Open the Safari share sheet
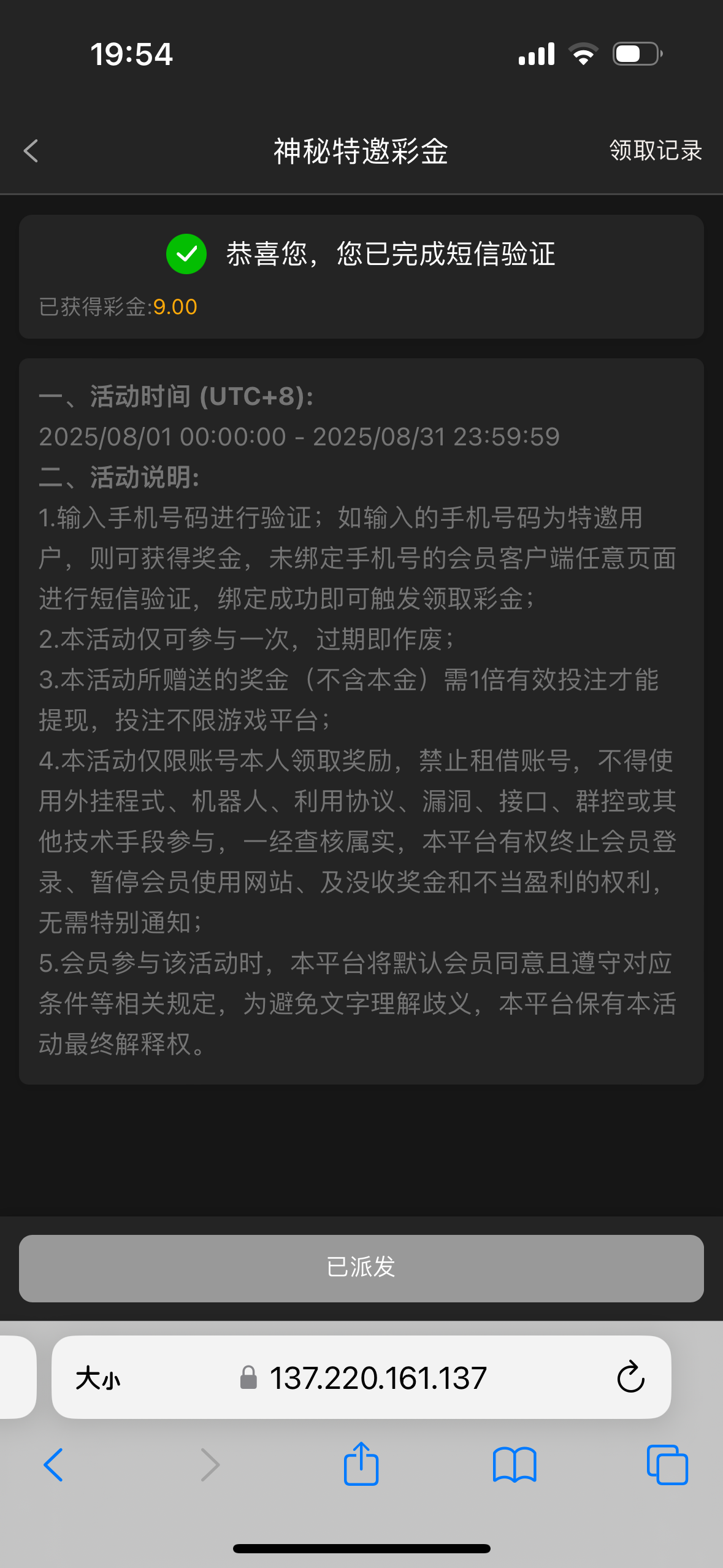Screen dimensions: 723x1568 tap(361, 1465)
